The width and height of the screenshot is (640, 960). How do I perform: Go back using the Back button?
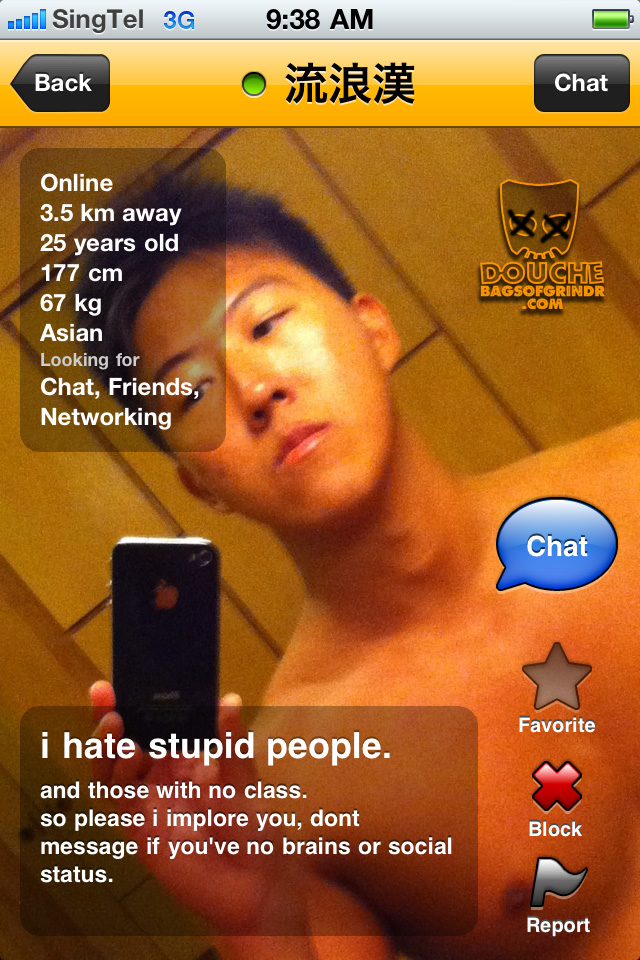pyautogui.click(x=60, y=83)
